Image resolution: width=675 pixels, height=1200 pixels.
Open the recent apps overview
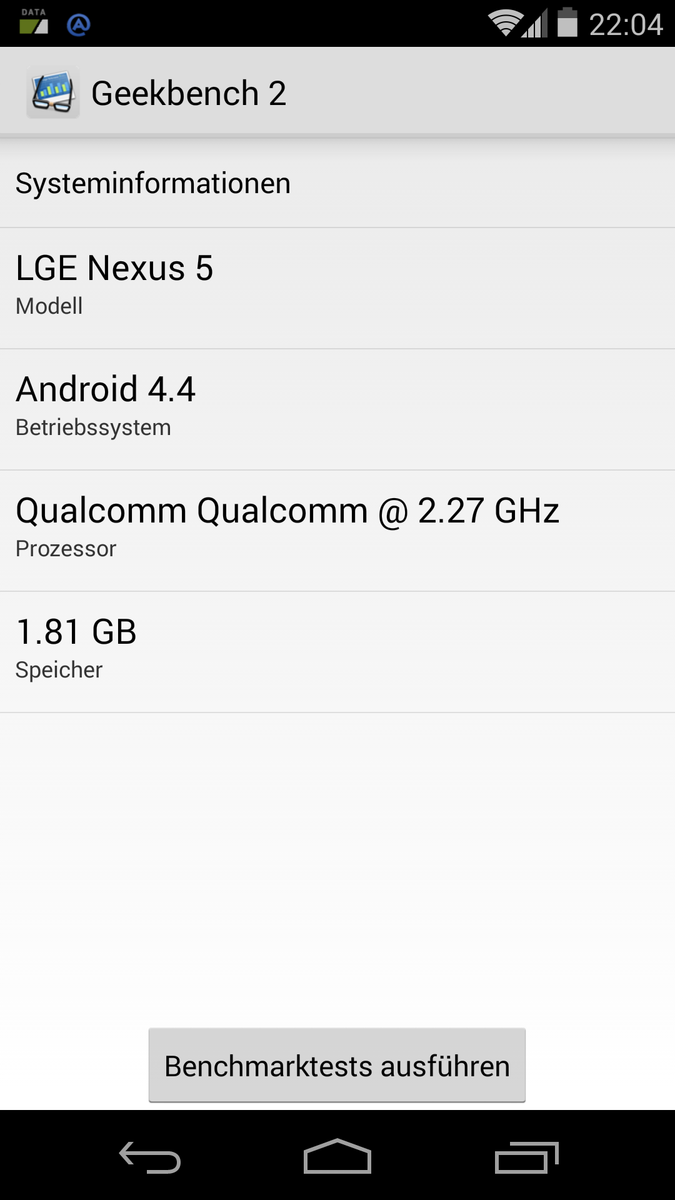pos(526,1157)
